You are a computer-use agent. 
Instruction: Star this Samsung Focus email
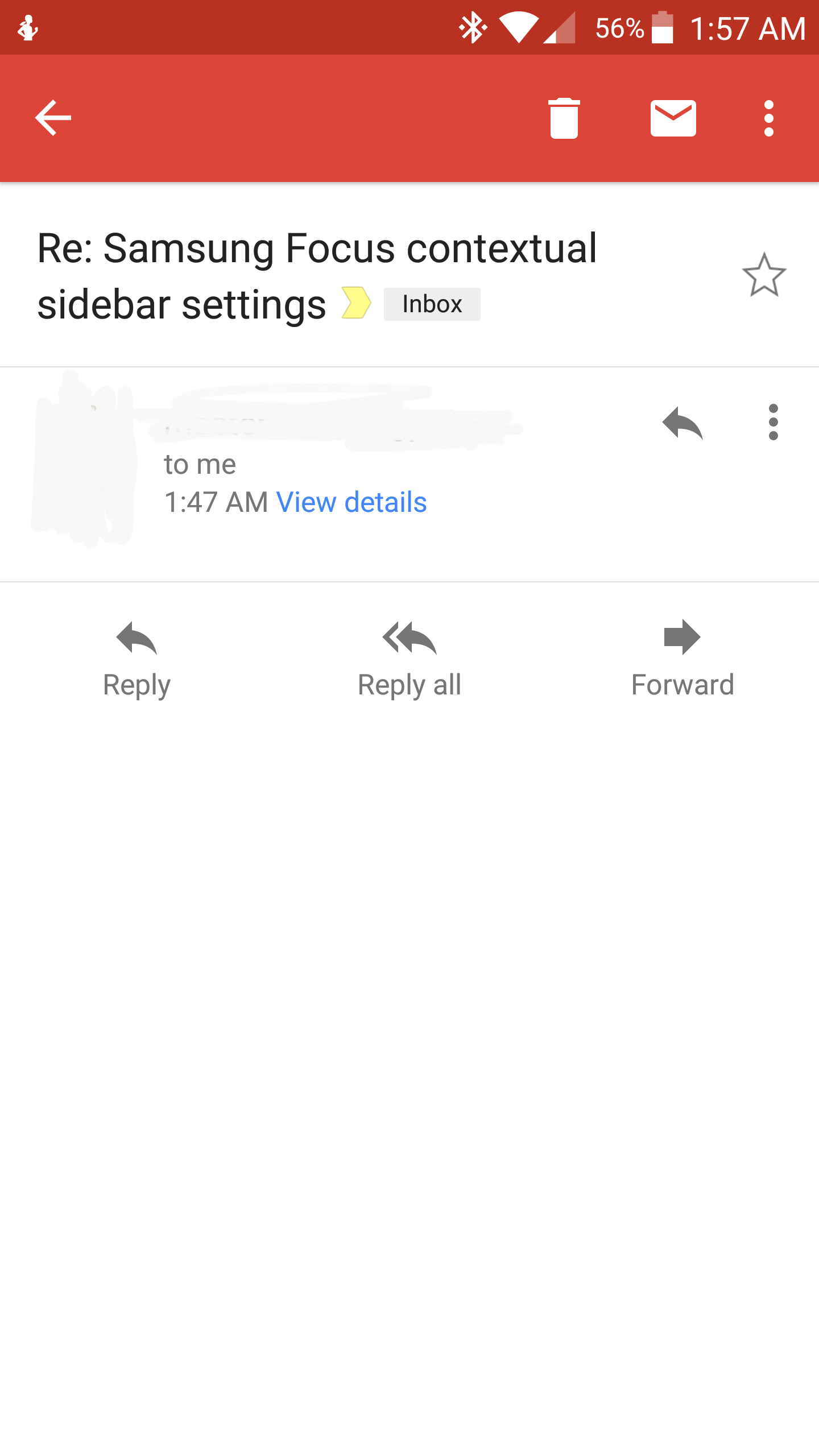764,275
